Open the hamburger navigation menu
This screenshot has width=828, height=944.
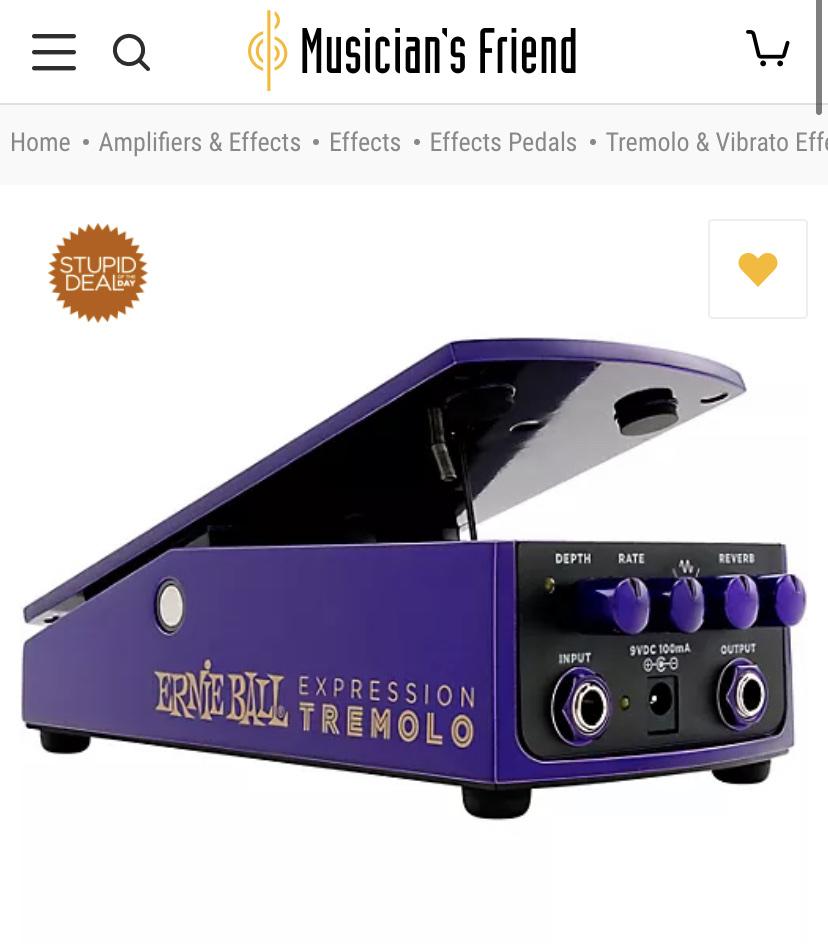54,52
